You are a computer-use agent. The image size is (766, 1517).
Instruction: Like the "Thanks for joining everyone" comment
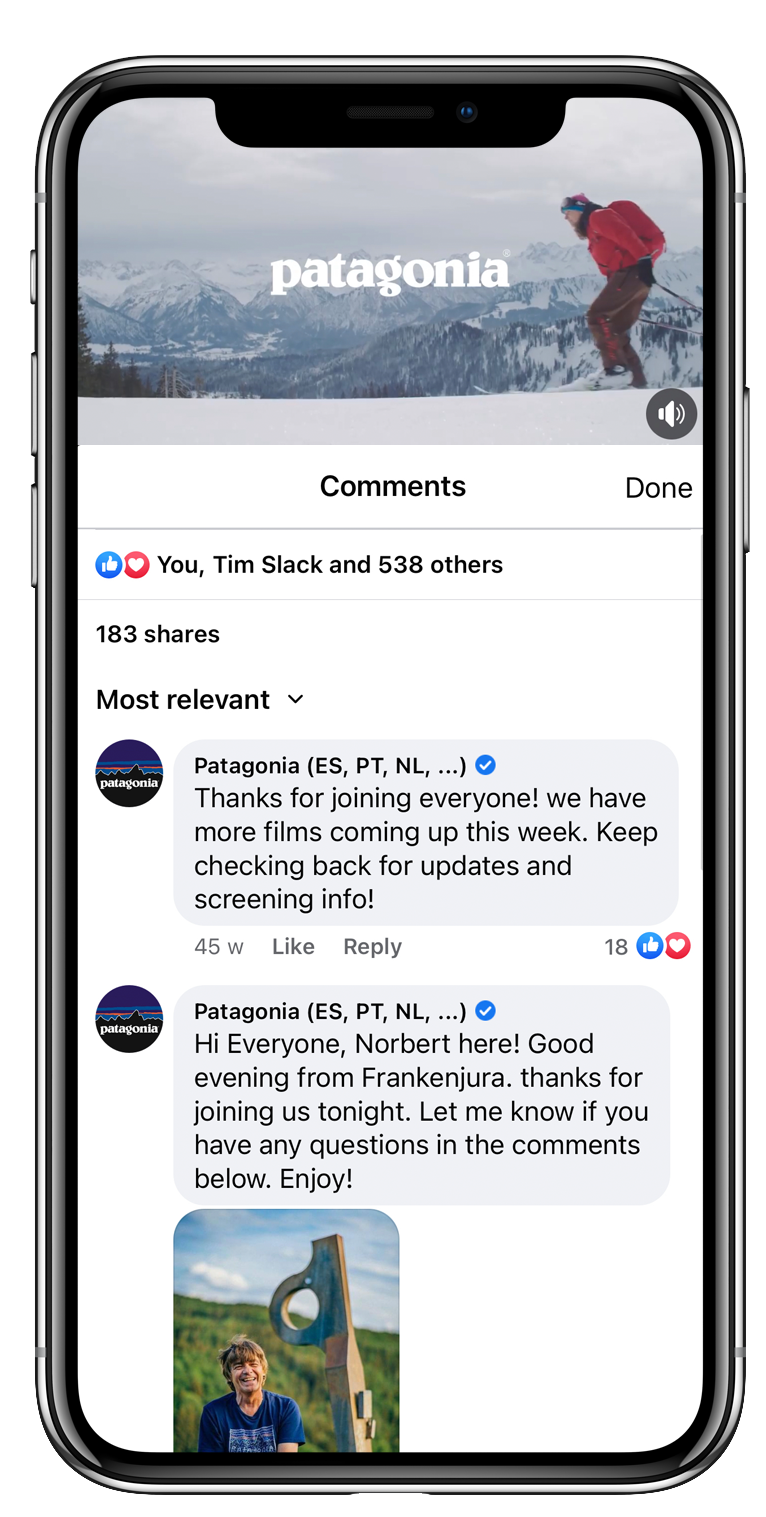(x=293, y=946)
